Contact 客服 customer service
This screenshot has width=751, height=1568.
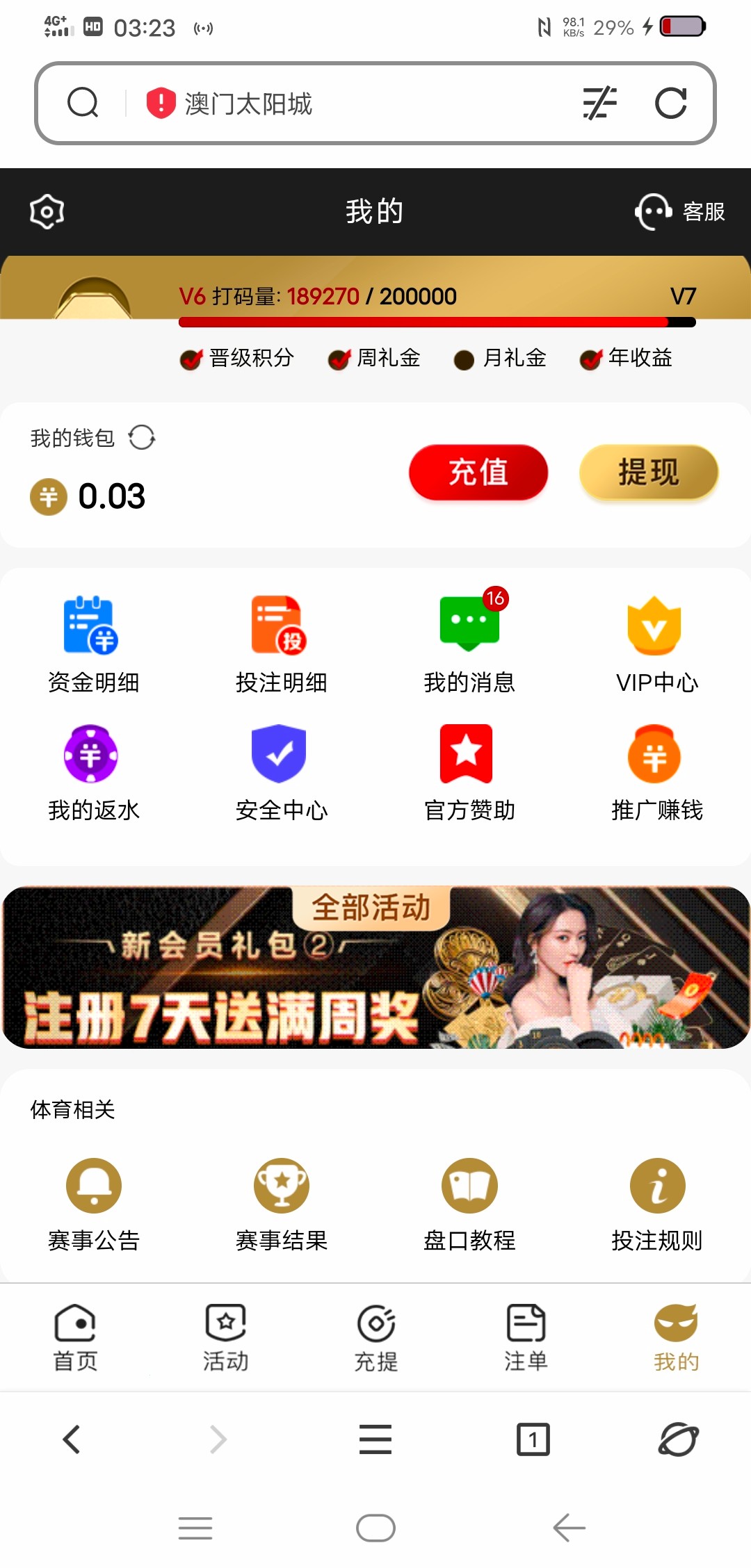click(679, 211)
